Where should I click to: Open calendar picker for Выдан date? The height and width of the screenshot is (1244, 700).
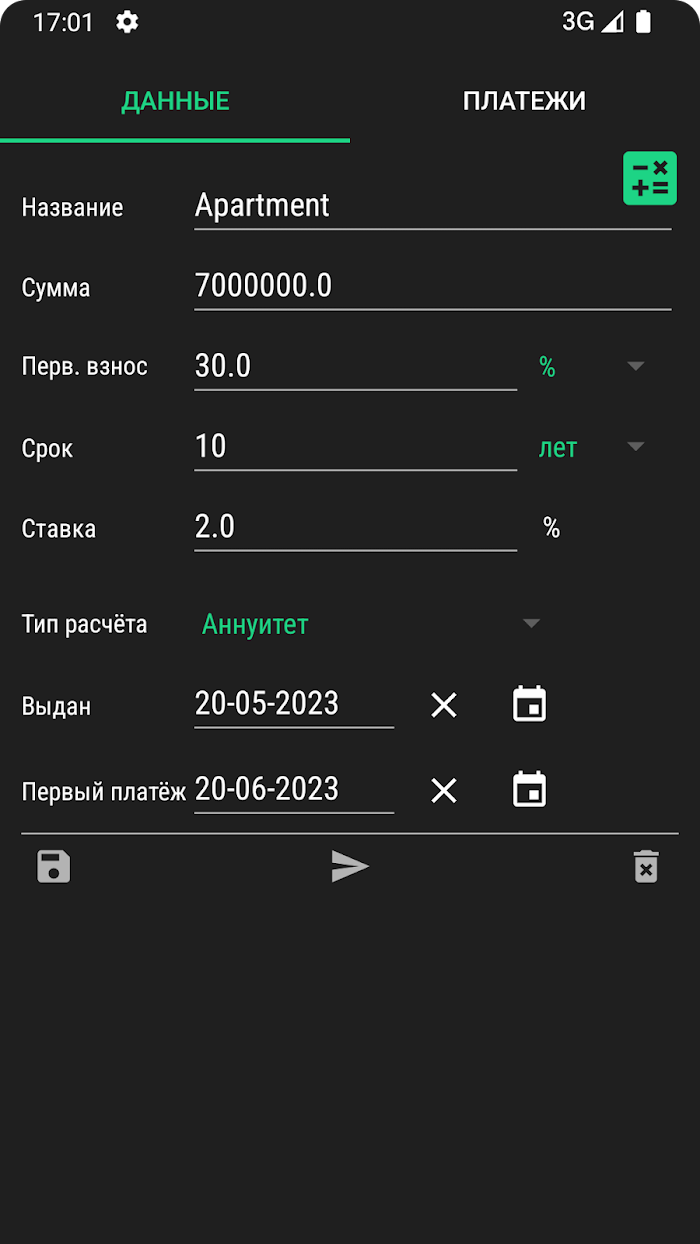(x=529, y=705)
